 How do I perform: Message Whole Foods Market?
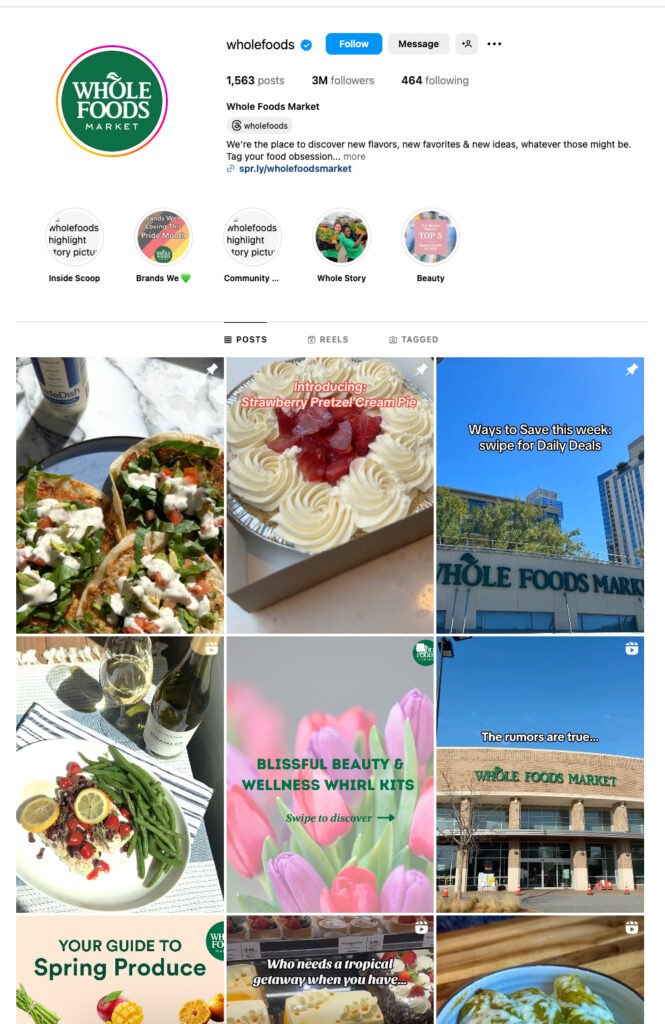click(x=418, y=44)
